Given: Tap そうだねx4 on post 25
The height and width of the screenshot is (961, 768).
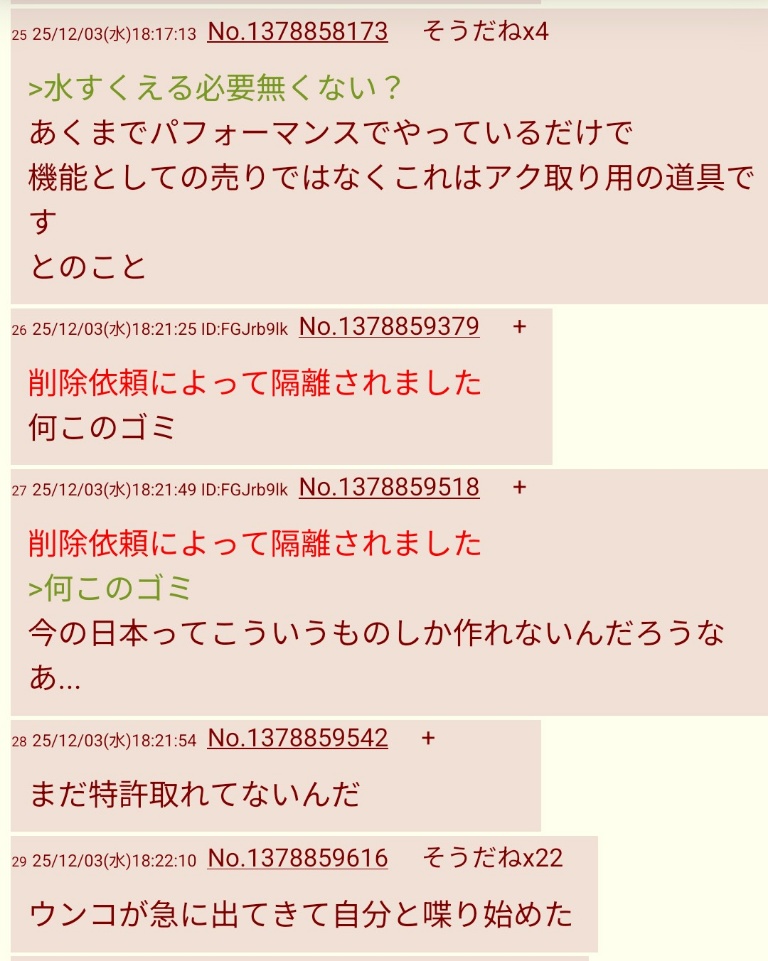Looking at the screenshot, I should tap(485, 32).
